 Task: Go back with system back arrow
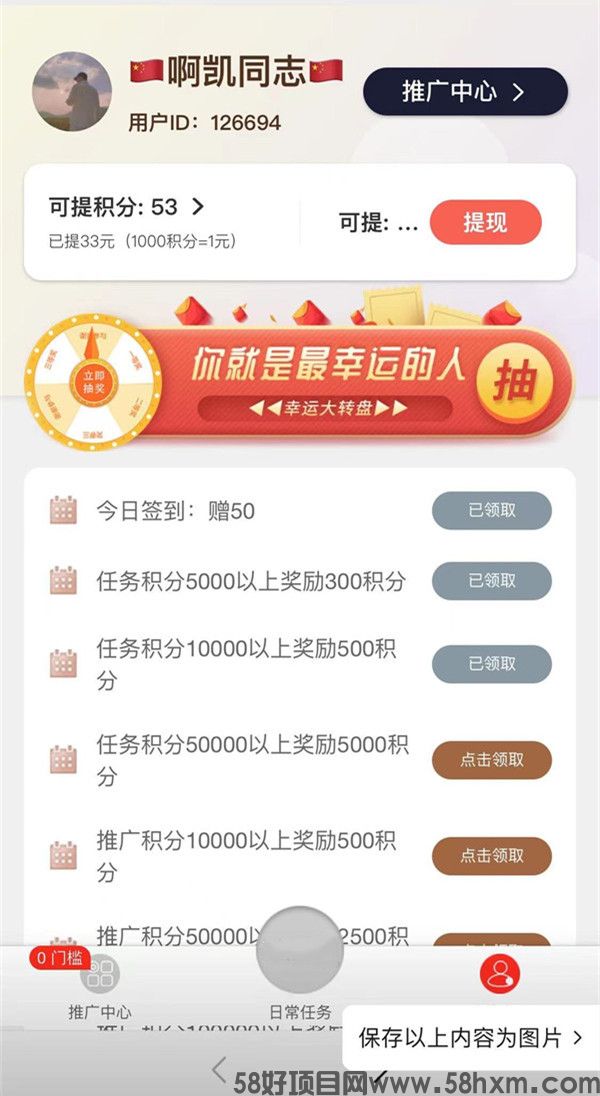click(x=220, y=1070)
